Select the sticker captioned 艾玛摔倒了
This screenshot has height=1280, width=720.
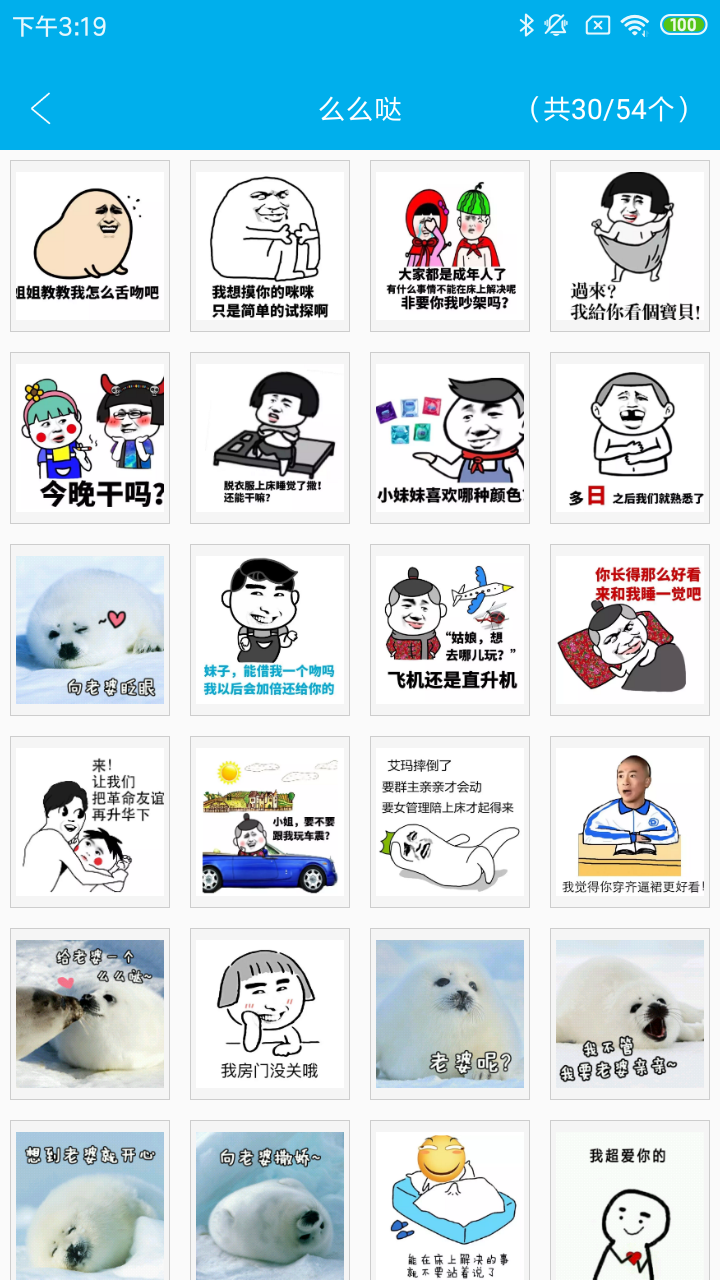(450, 822)
